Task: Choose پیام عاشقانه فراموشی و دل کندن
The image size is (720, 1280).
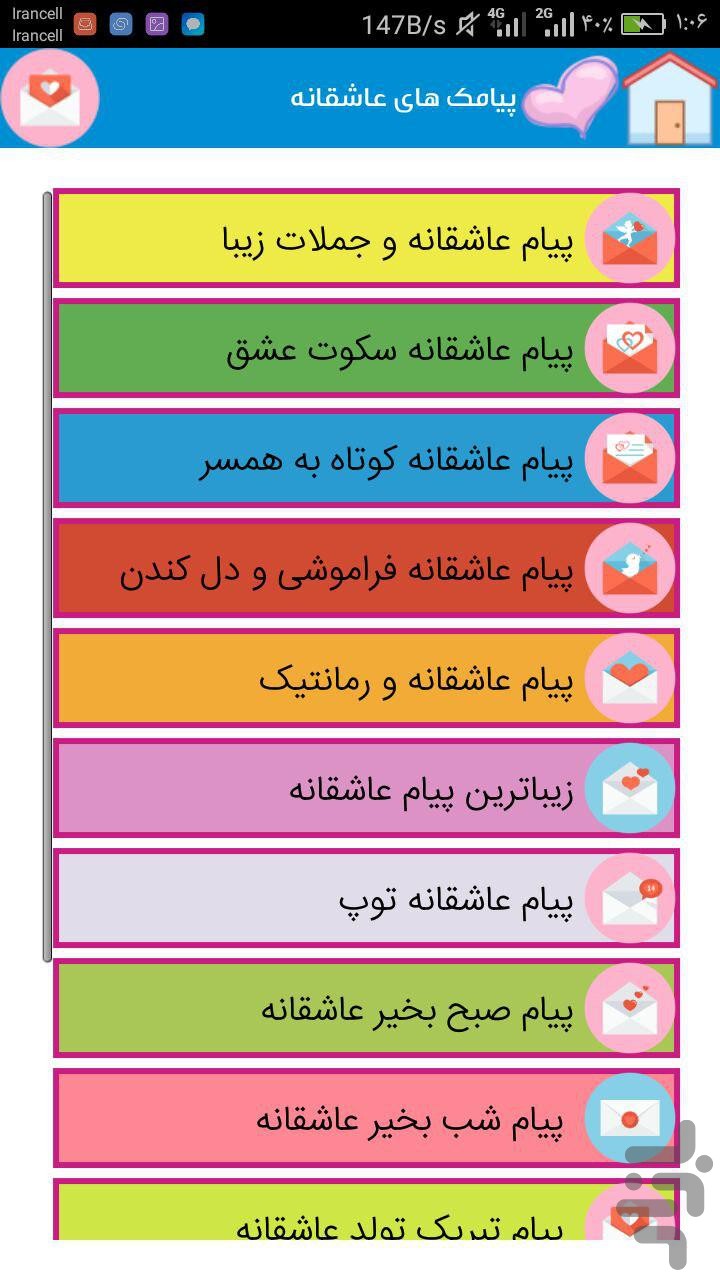Action: click(x=366, y=568)
